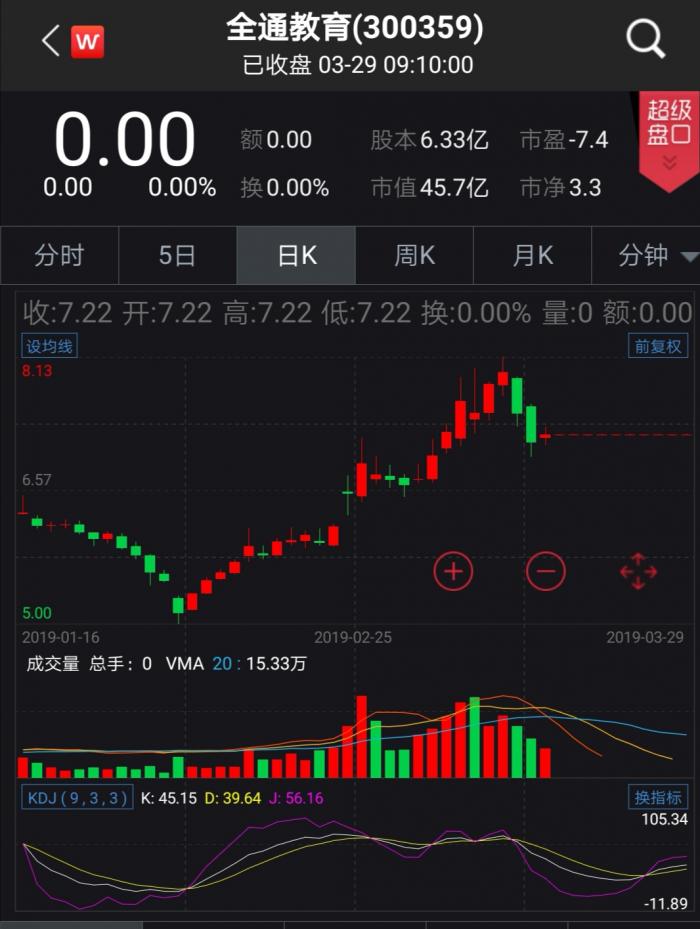The width and height of the screenshot is (700, 929).
Task: Switch to the 月K chart tab
Action: (x=532, y=256)
